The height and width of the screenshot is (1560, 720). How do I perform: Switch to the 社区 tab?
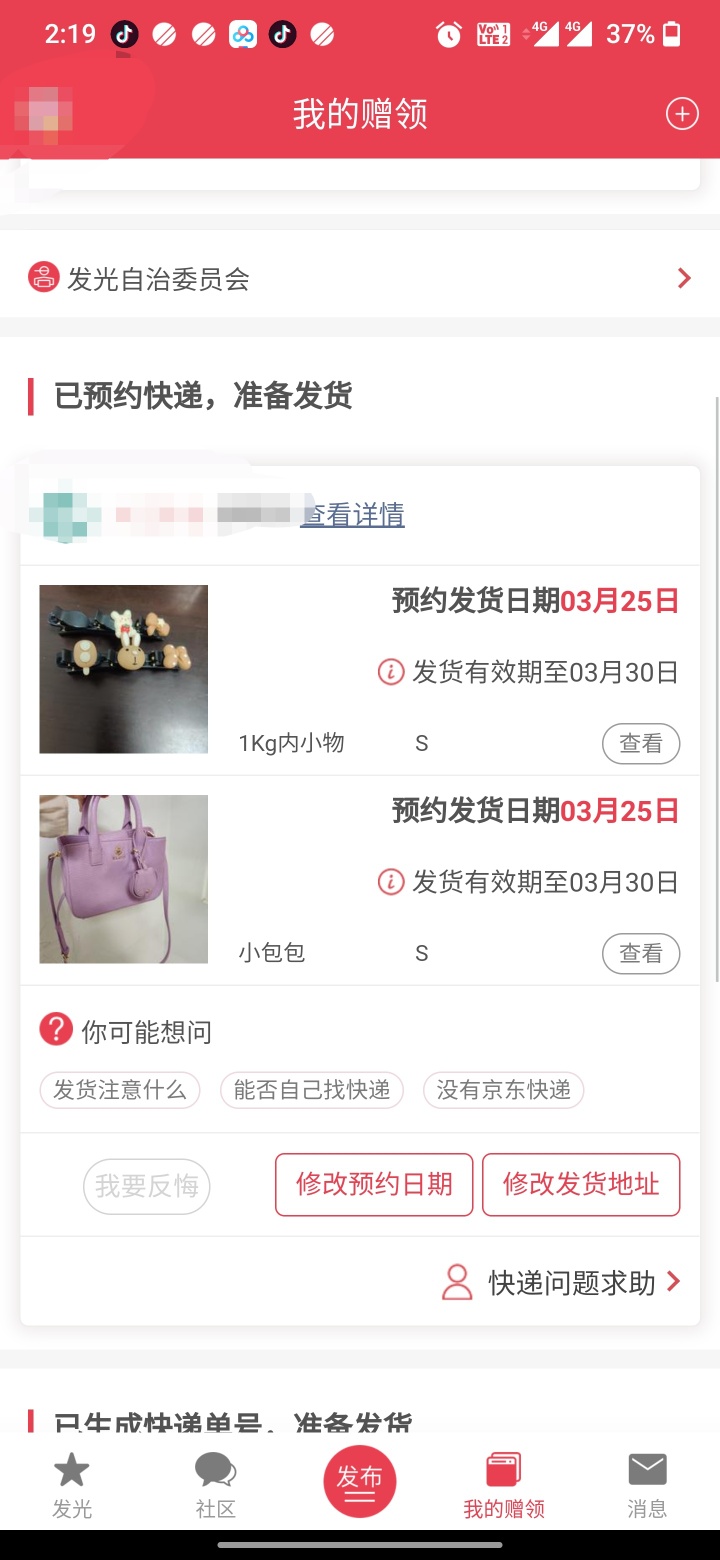[x=216, y=1486]
